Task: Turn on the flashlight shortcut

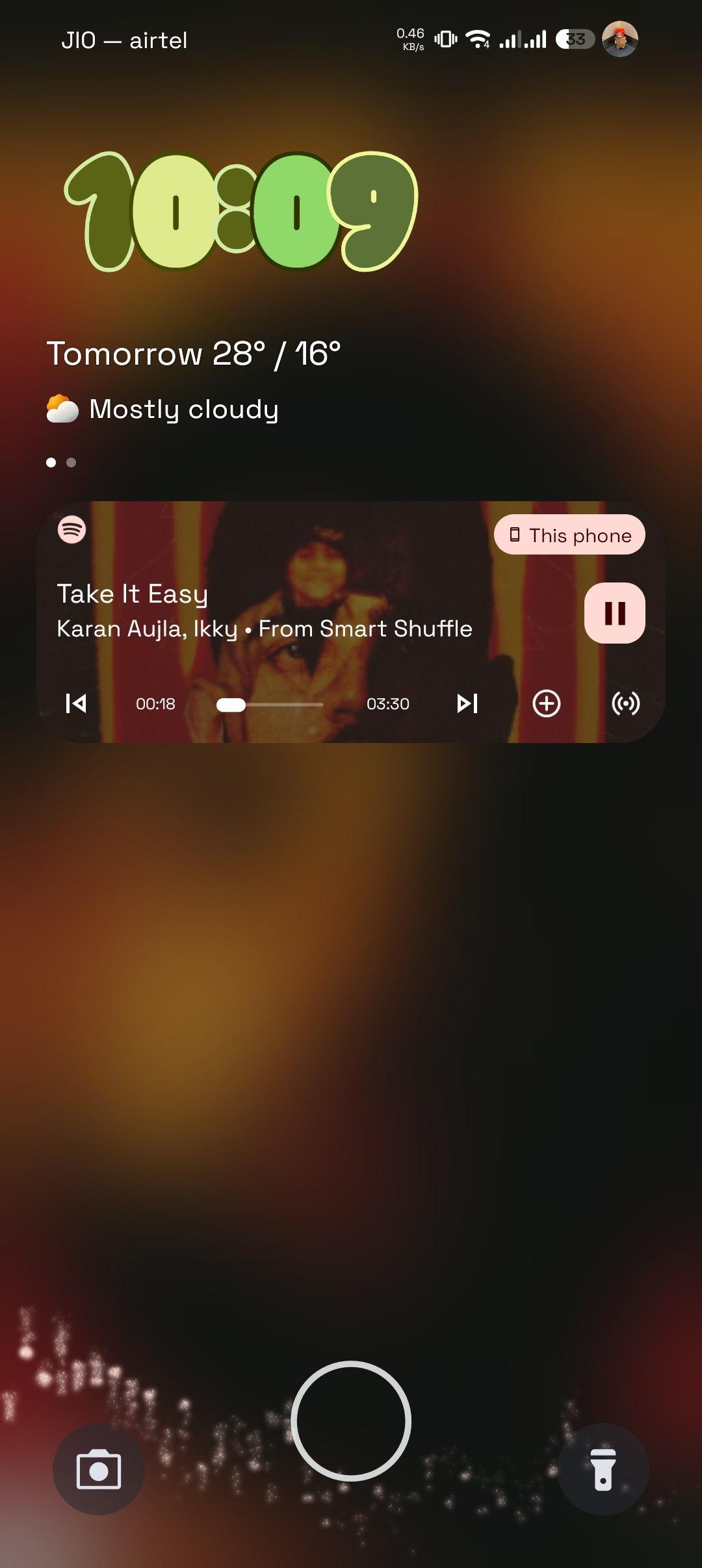Action: pyautogui.click(x=603, y=1469)
